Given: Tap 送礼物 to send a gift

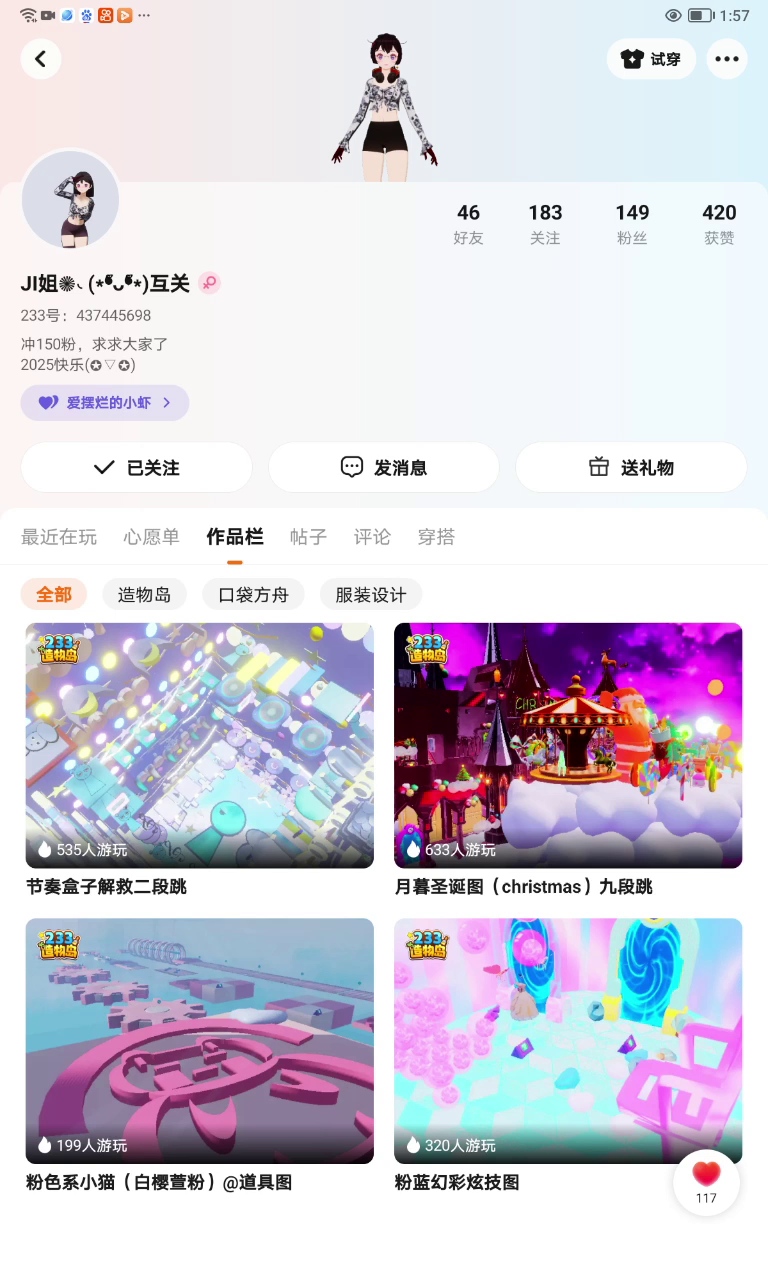Looking at the screenshot, I should 631,467.
